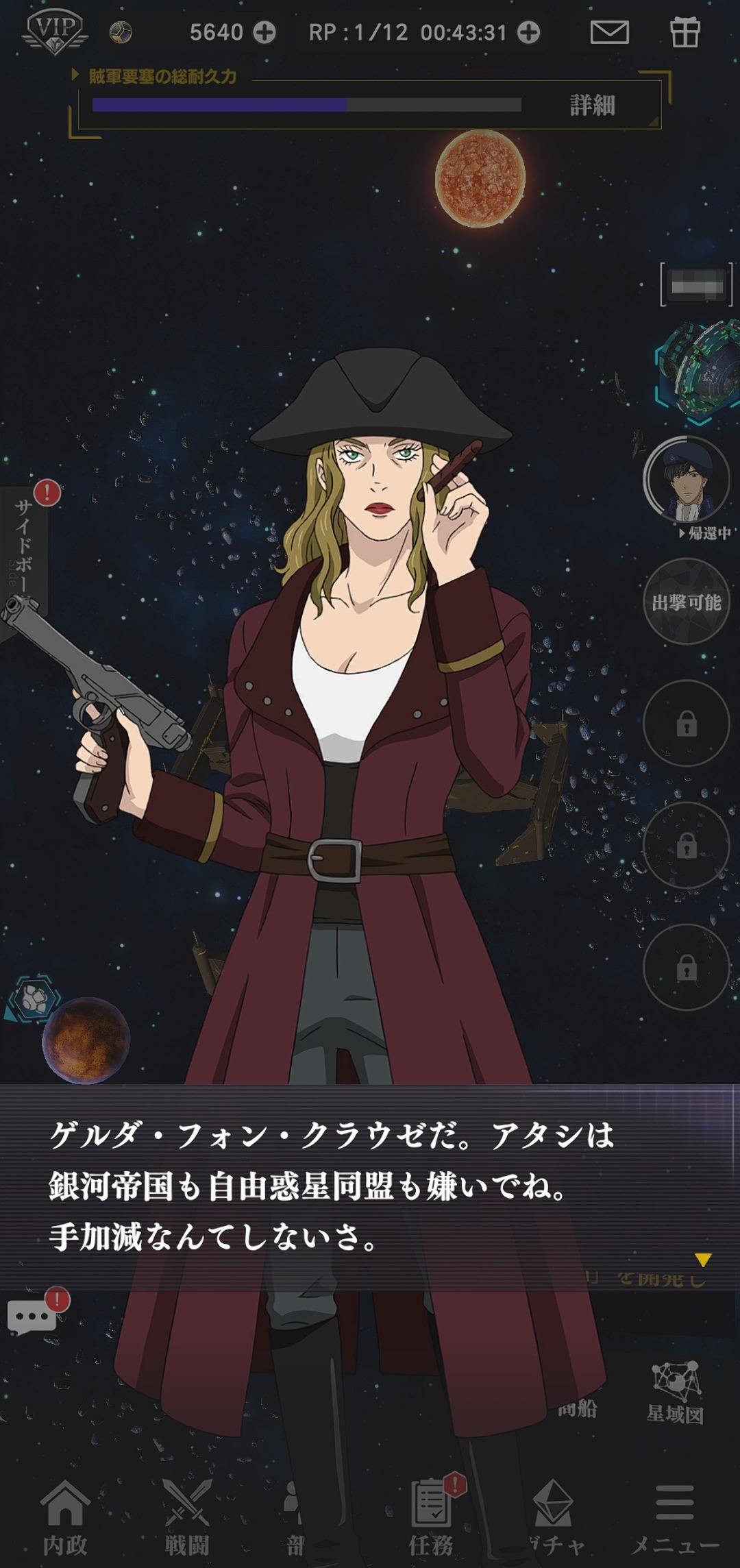Add more currency next to 5640

coord(264,32)
